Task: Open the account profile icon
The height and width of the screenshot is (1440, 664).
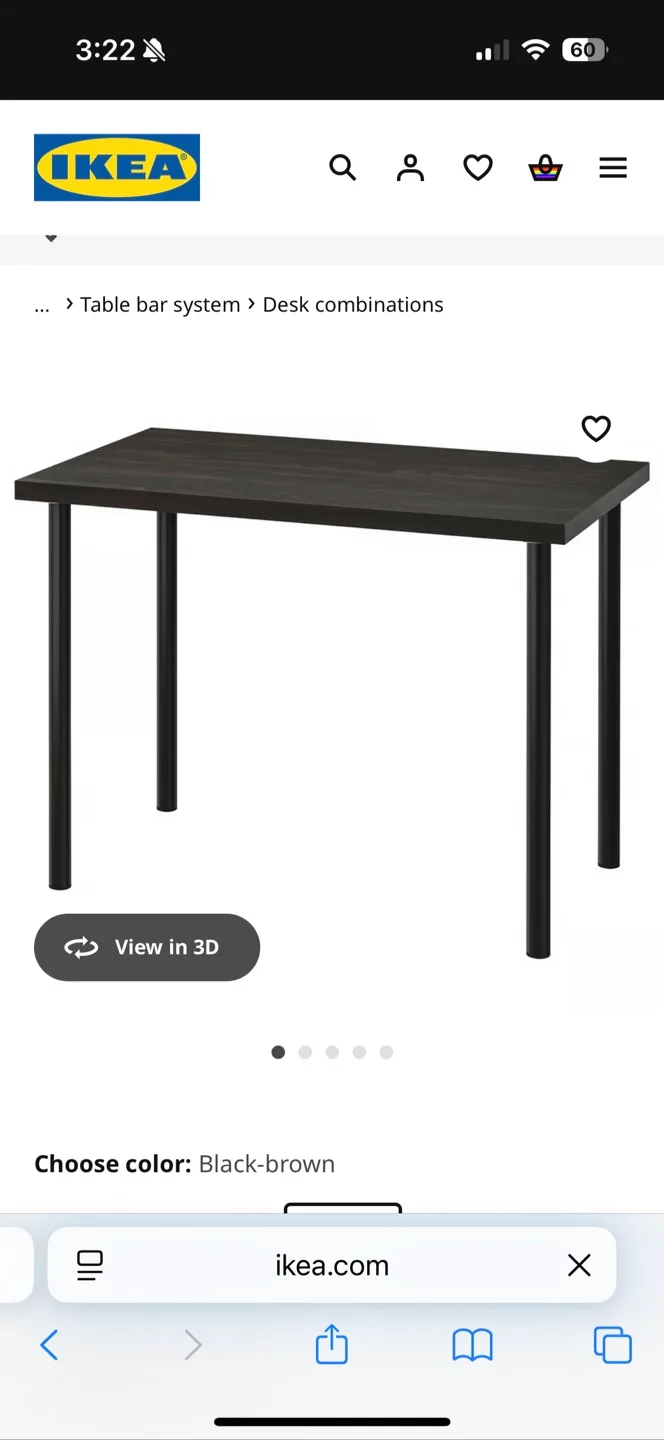Action: [x=410, y=167]
